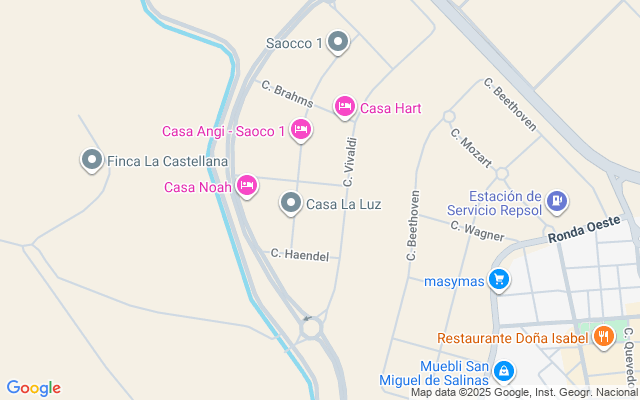Open the Estación de Servicio Repsol marker
Screen dimensions: 640x400
pyautogui.click(x=557, y=201)
